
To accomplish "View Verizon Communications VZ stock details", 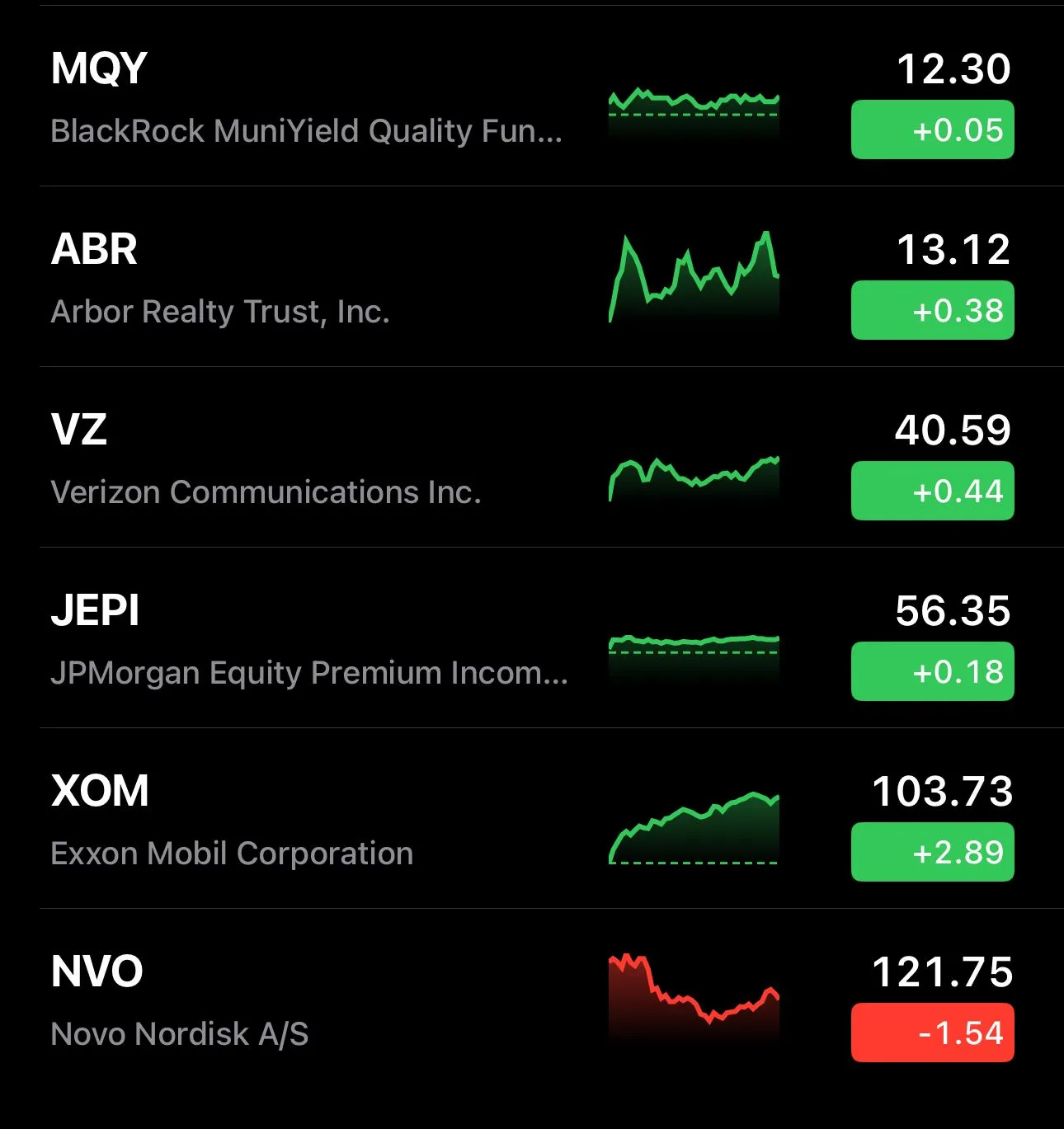I will 305,459.
